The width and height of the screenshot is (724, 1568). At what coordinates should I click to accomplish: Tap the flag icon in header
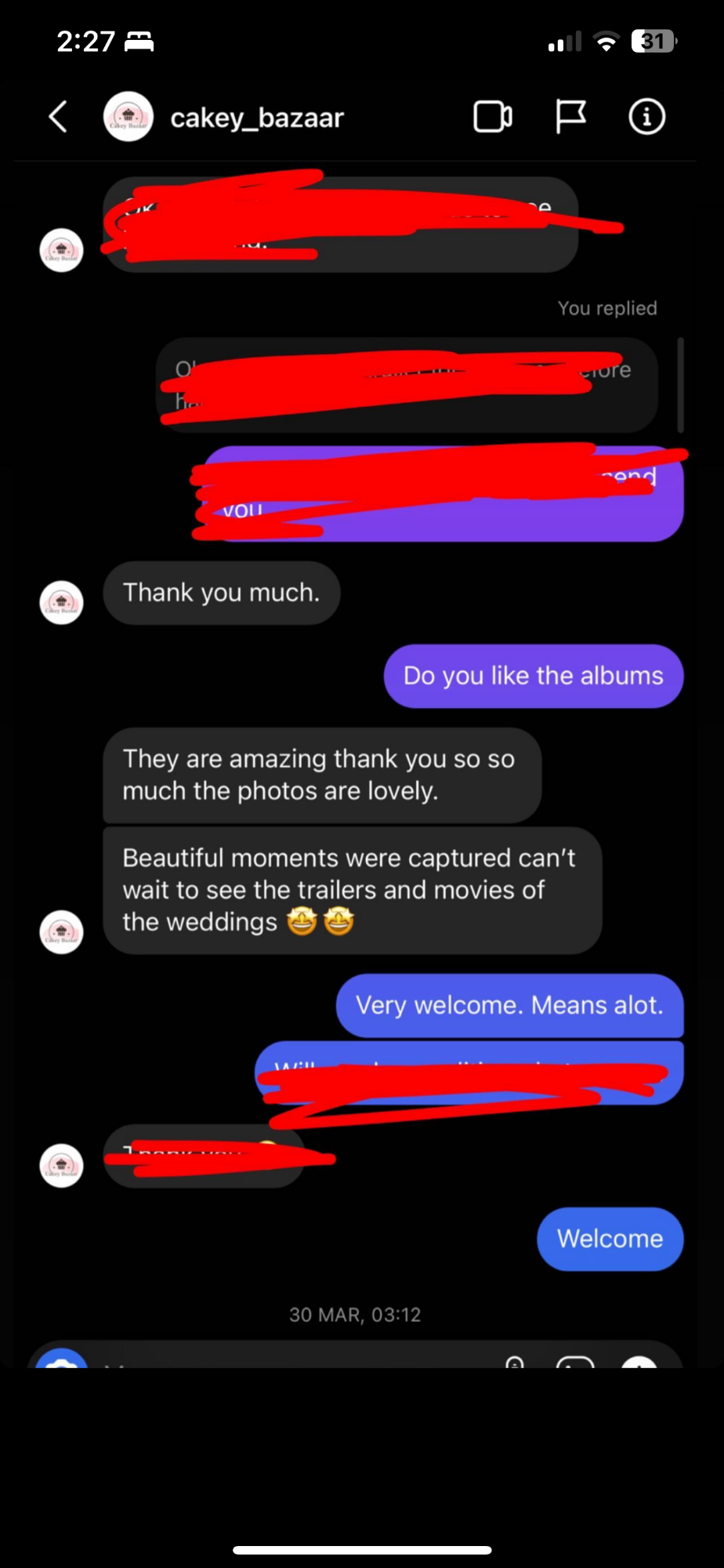coord(570,117)
